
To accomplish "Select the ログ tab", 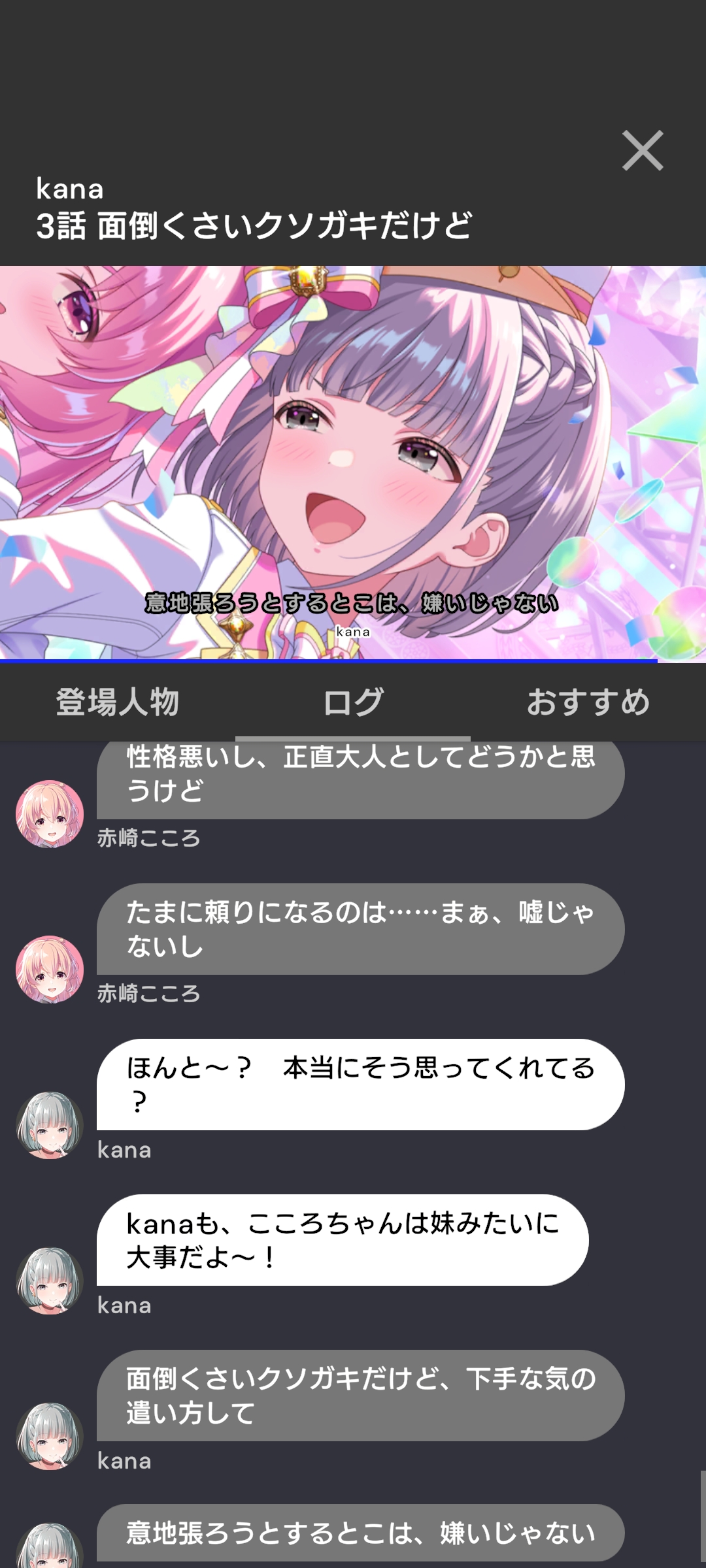I will pyautogui.click(x=353, y=703).
